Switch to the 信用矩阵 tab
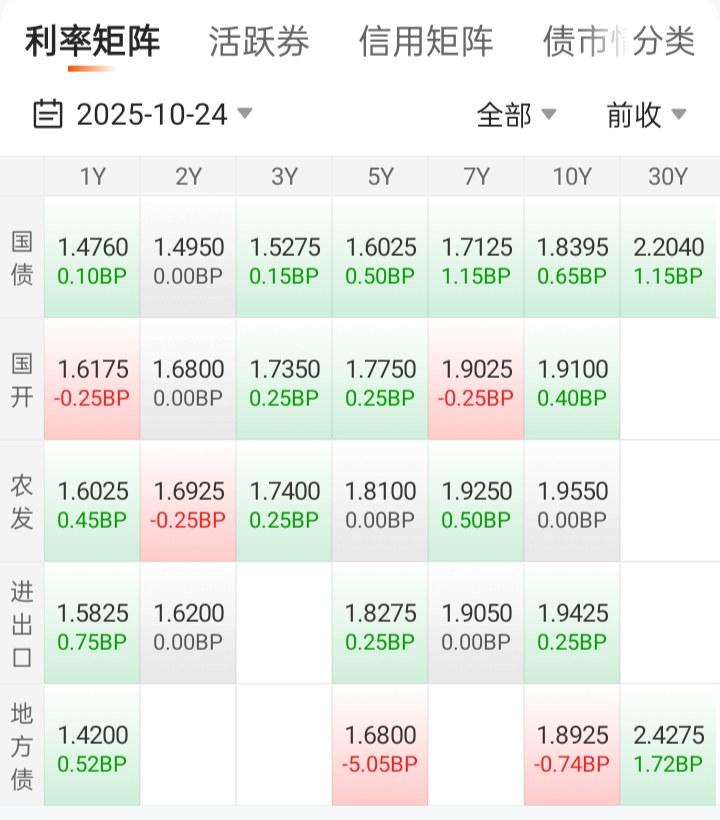Image resolution: width=720 pixels, height=820 pixels. click(x=426, y=42)
